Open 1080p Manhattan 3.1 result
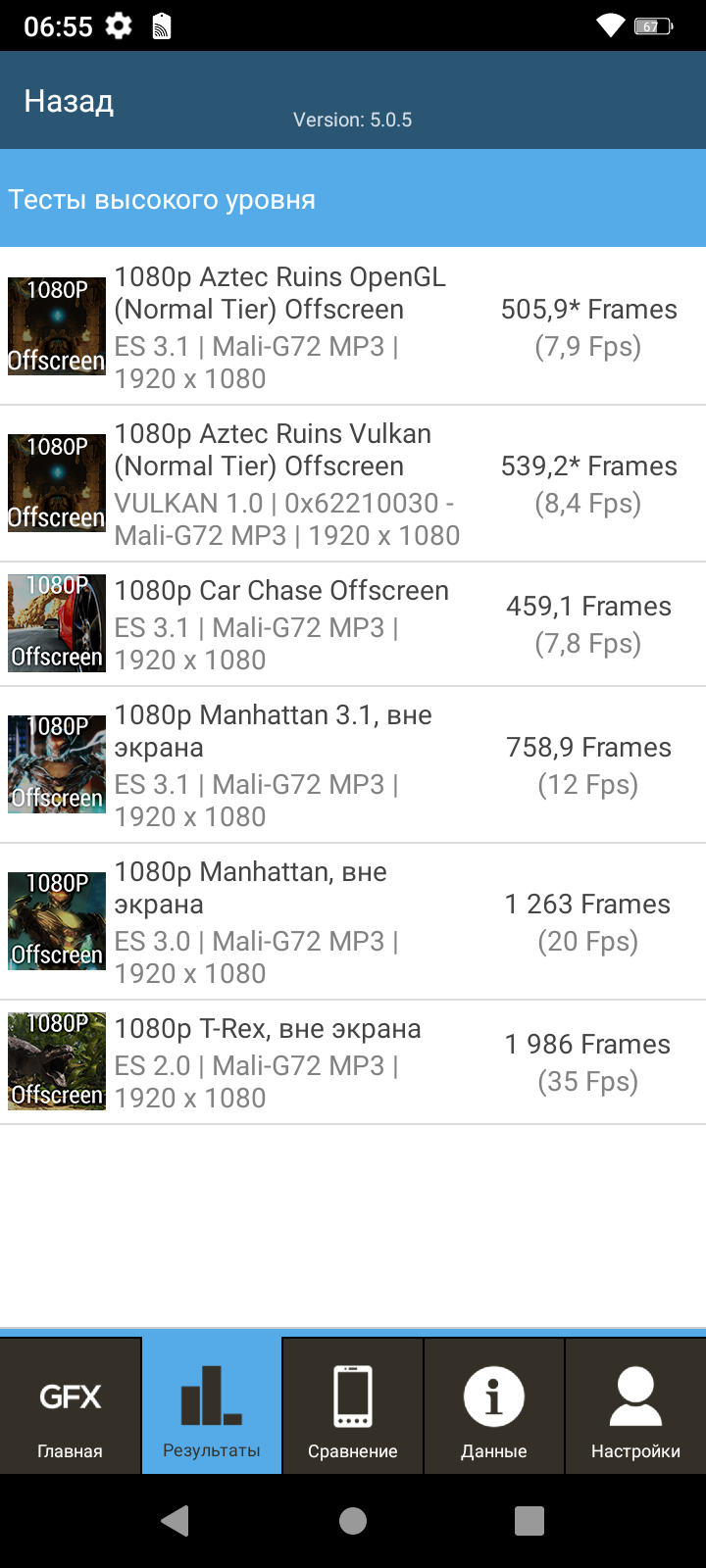706x1568 pixels. pyautogui.click(x=353, y=764)
